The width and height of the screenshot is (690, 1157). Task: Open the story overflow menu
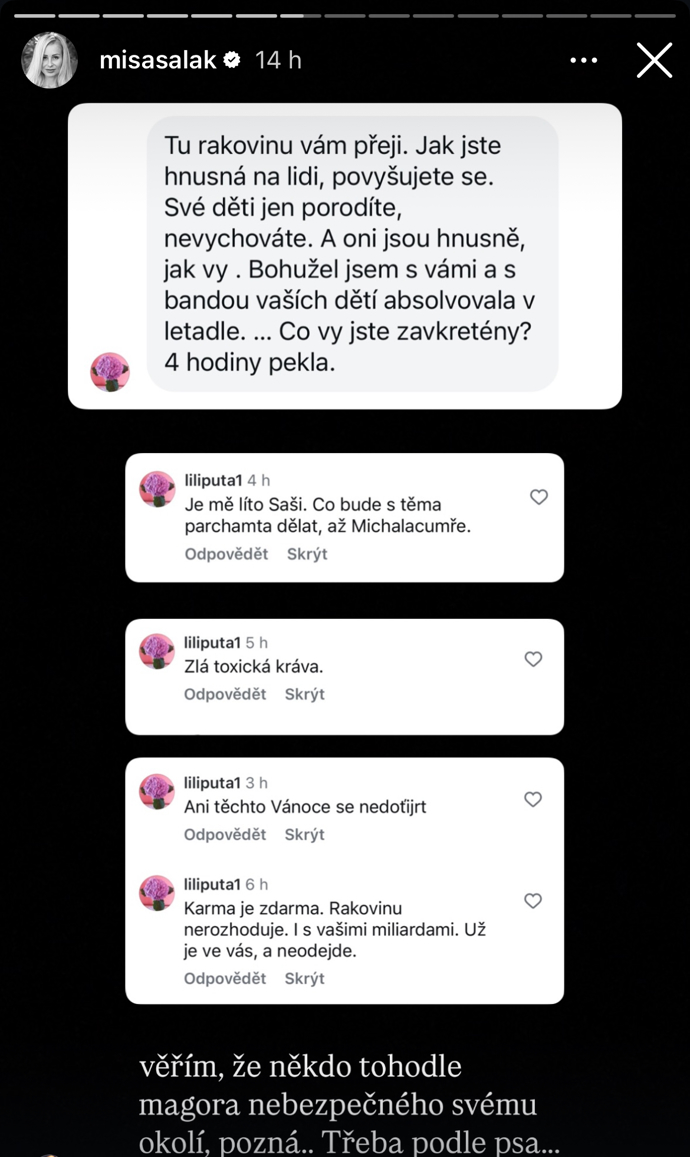tap(583, 60)
